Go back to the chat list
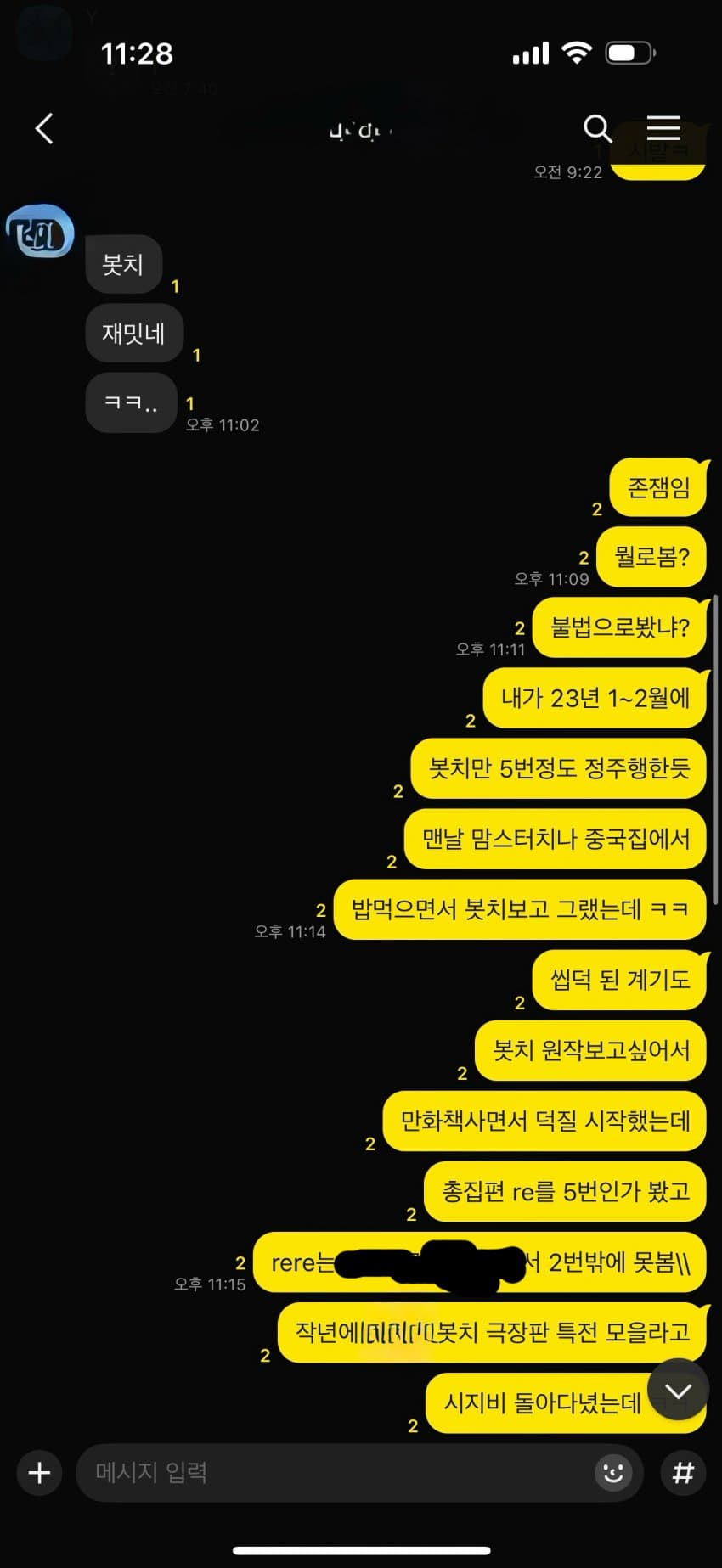 tap(44, 129)
